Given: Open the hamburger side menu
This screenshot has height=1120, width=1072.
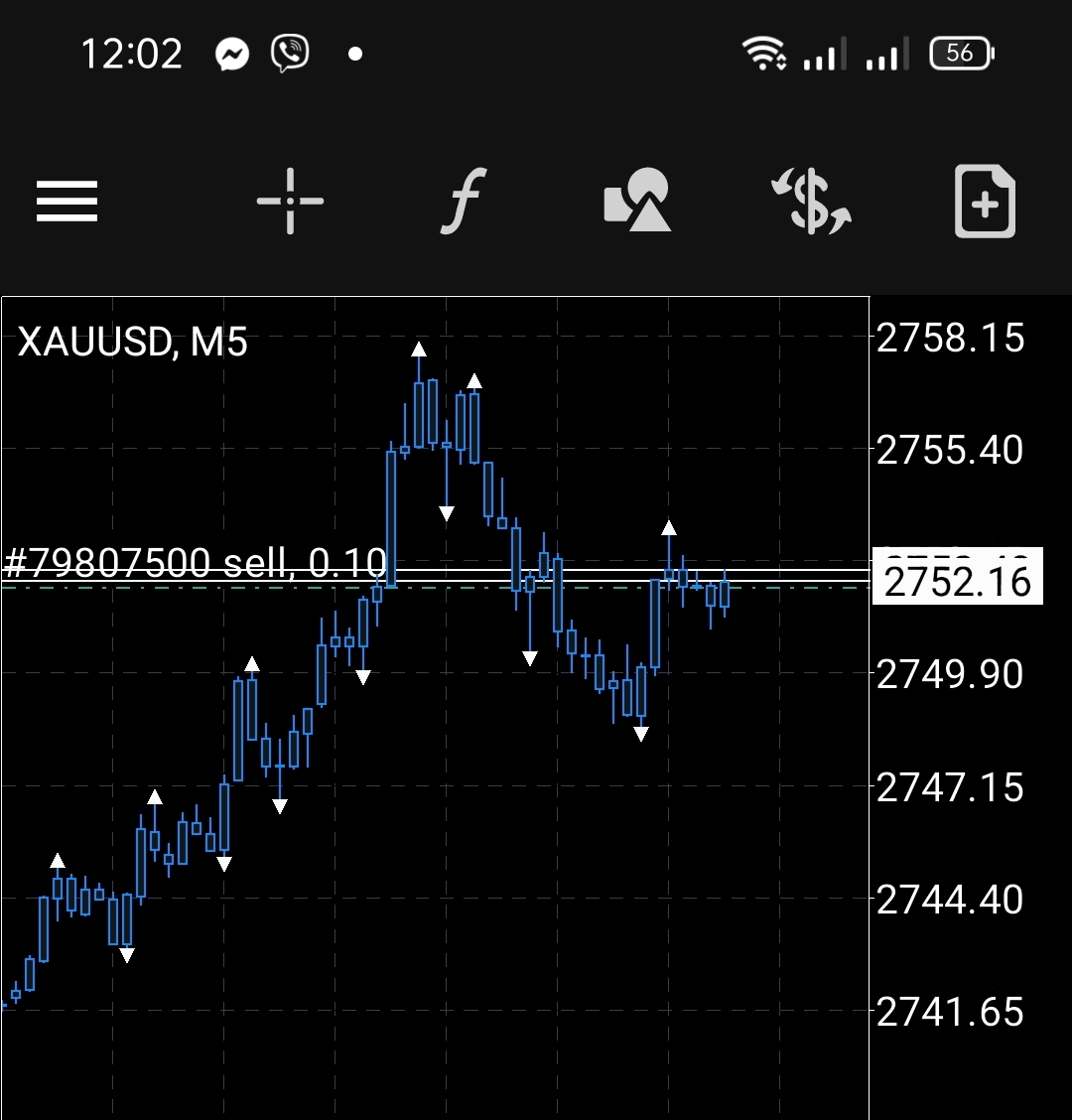Looking at the screenshot, I should pos(67,202).
